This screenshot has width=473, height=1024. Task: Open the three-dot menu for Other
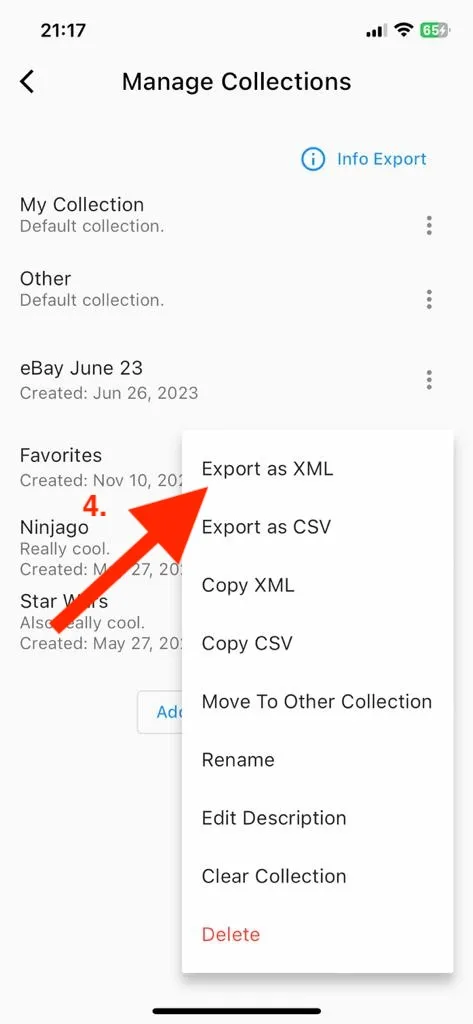point(429,299)
